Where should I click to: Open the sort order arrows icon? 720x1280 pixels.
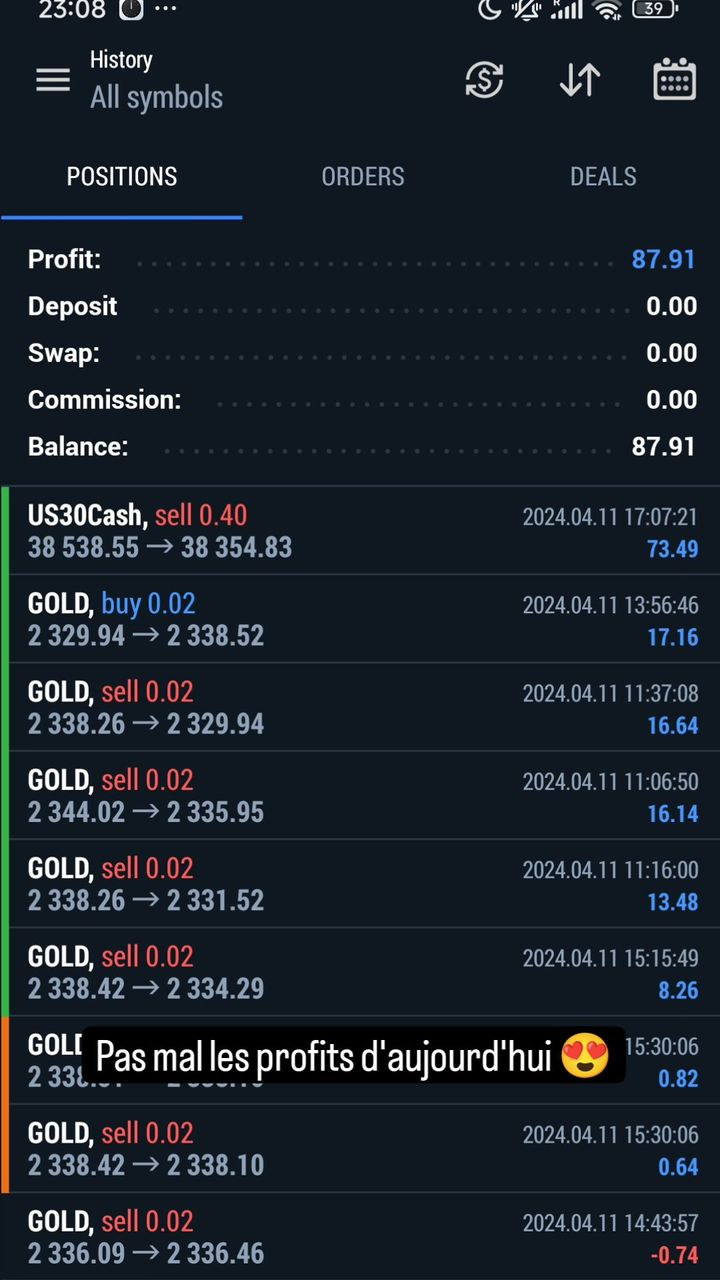pos(580,80)
